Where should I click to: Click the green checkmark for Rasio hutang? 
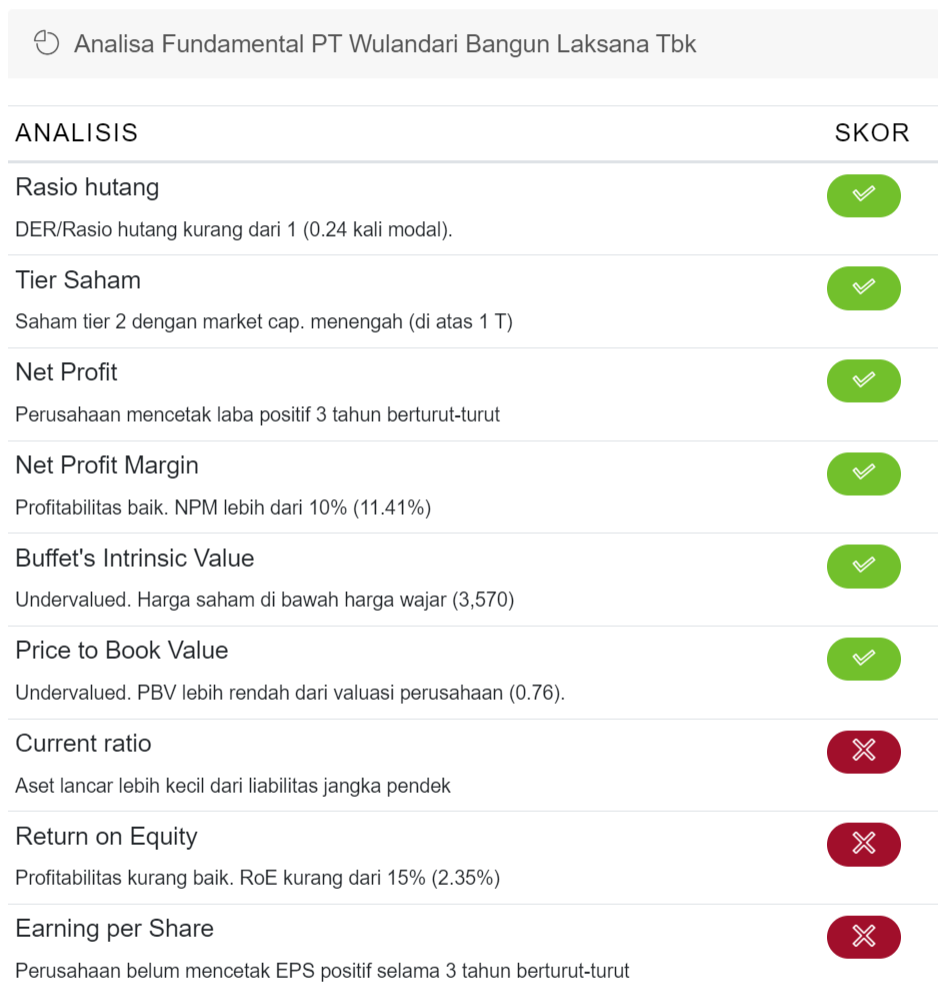863,196
